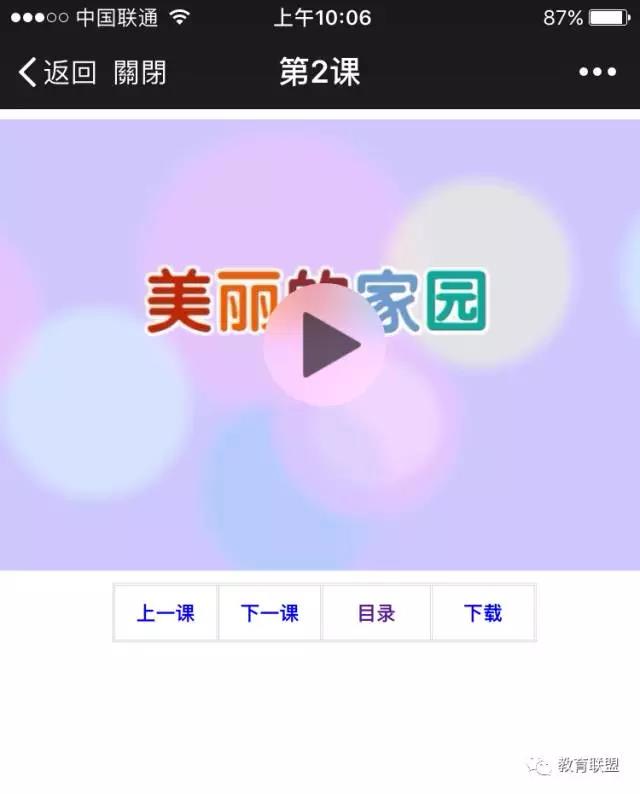Close the page with 關閉
This screenshot has width=640, height=794.
(x=140, y=72)
